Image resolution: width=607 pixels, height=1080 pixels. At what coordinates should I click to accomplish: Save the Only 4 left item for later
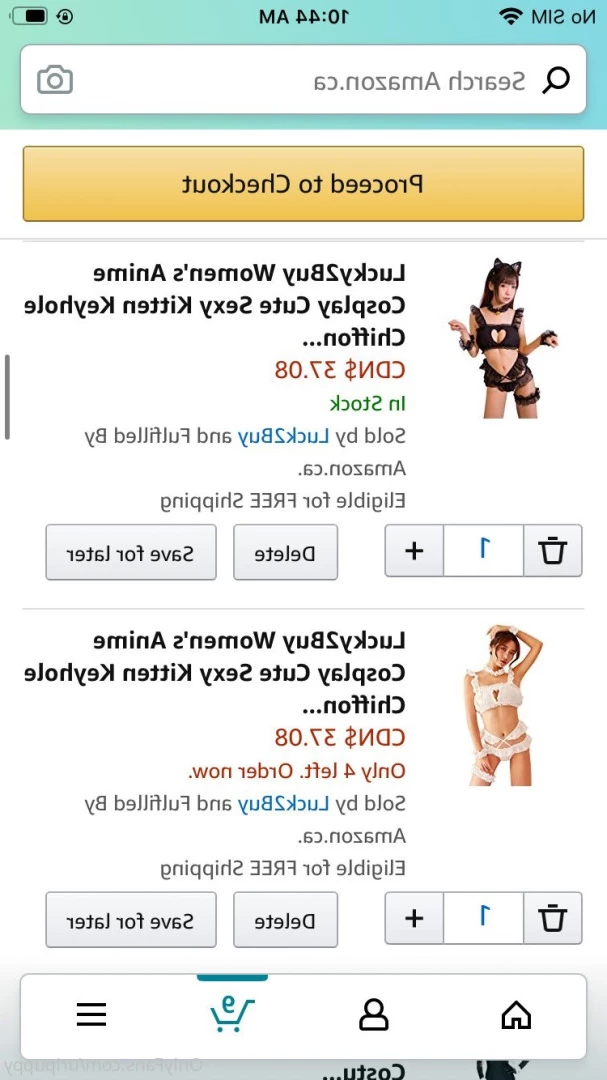coord(131,920)
